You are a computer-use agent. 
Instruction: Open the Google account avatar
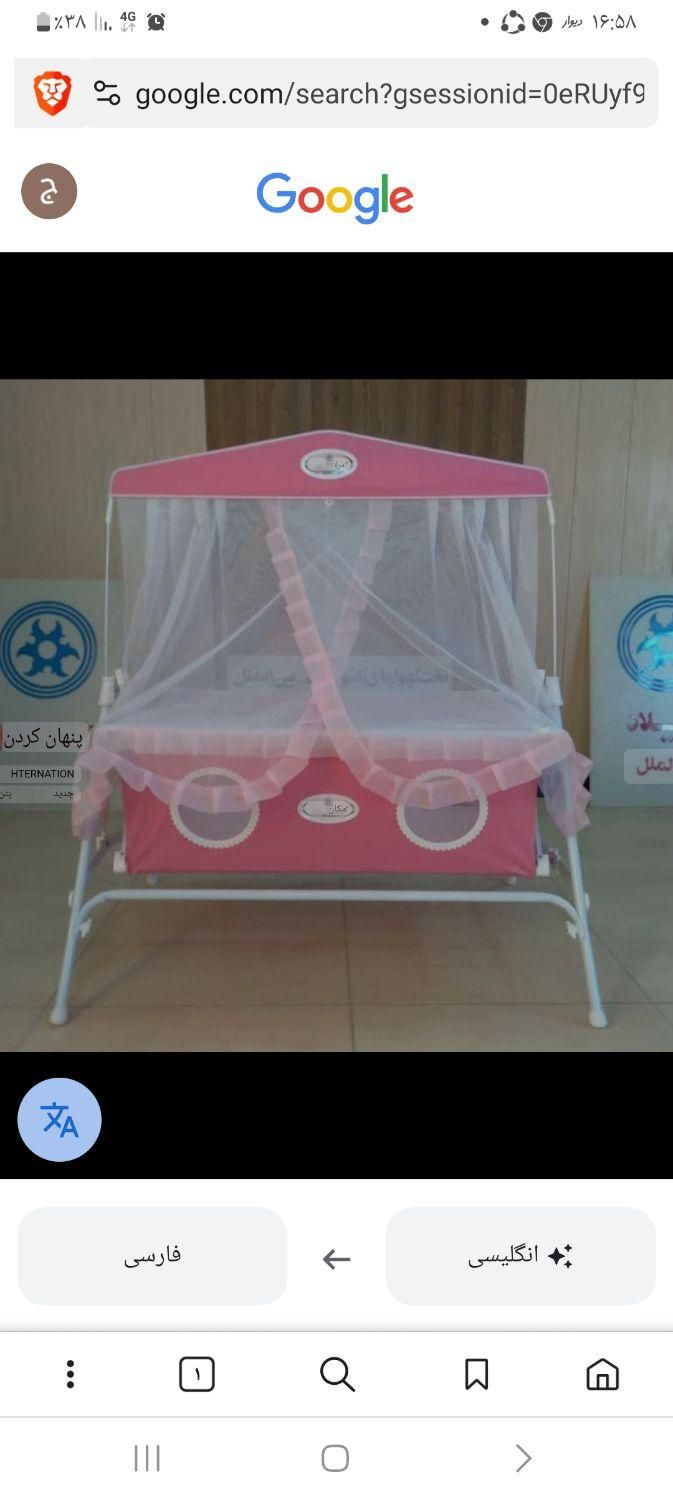pos(49,191)
